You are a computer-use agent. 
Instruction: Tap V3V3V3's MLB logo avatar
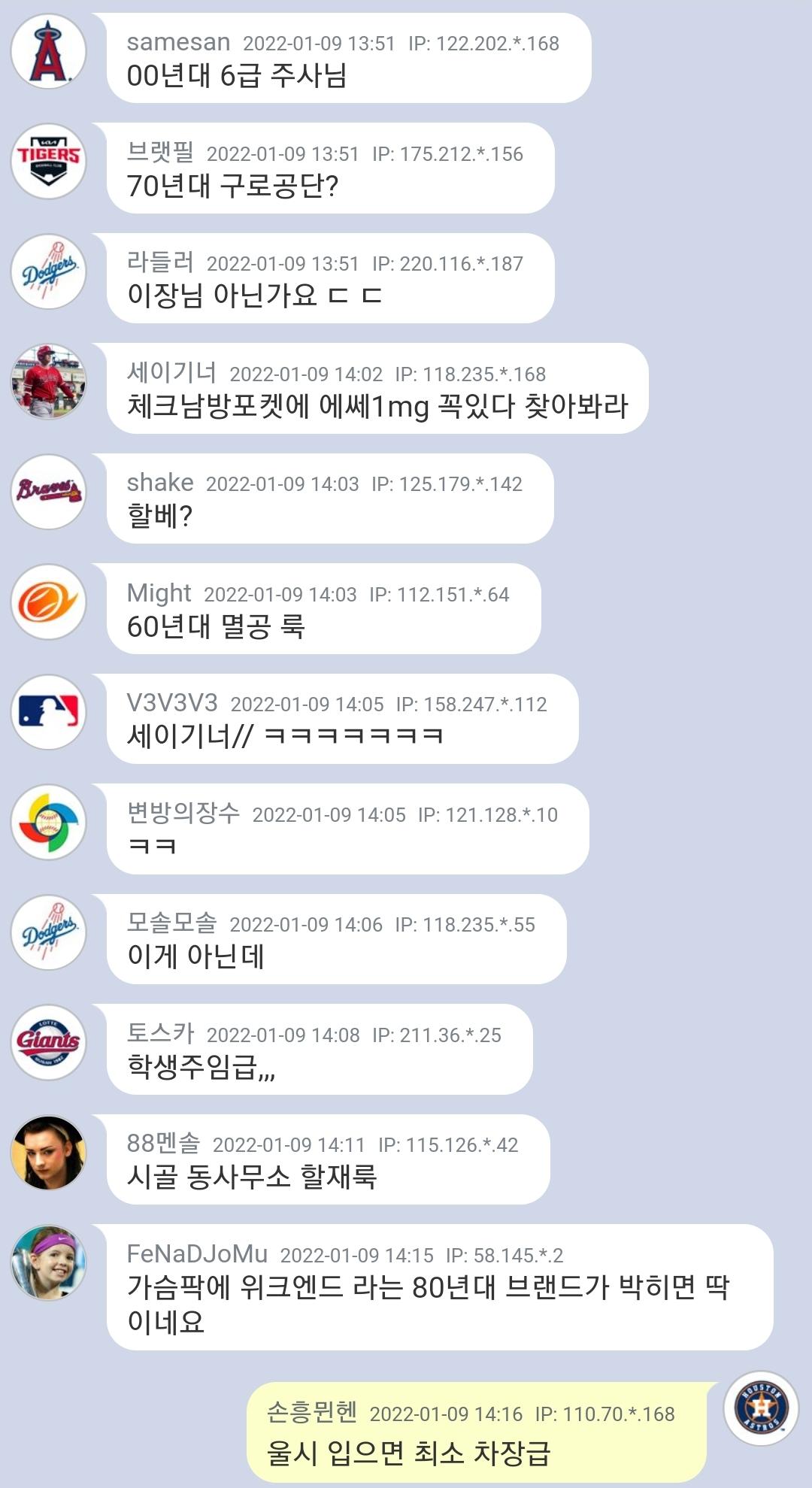(x=48, y=711)
